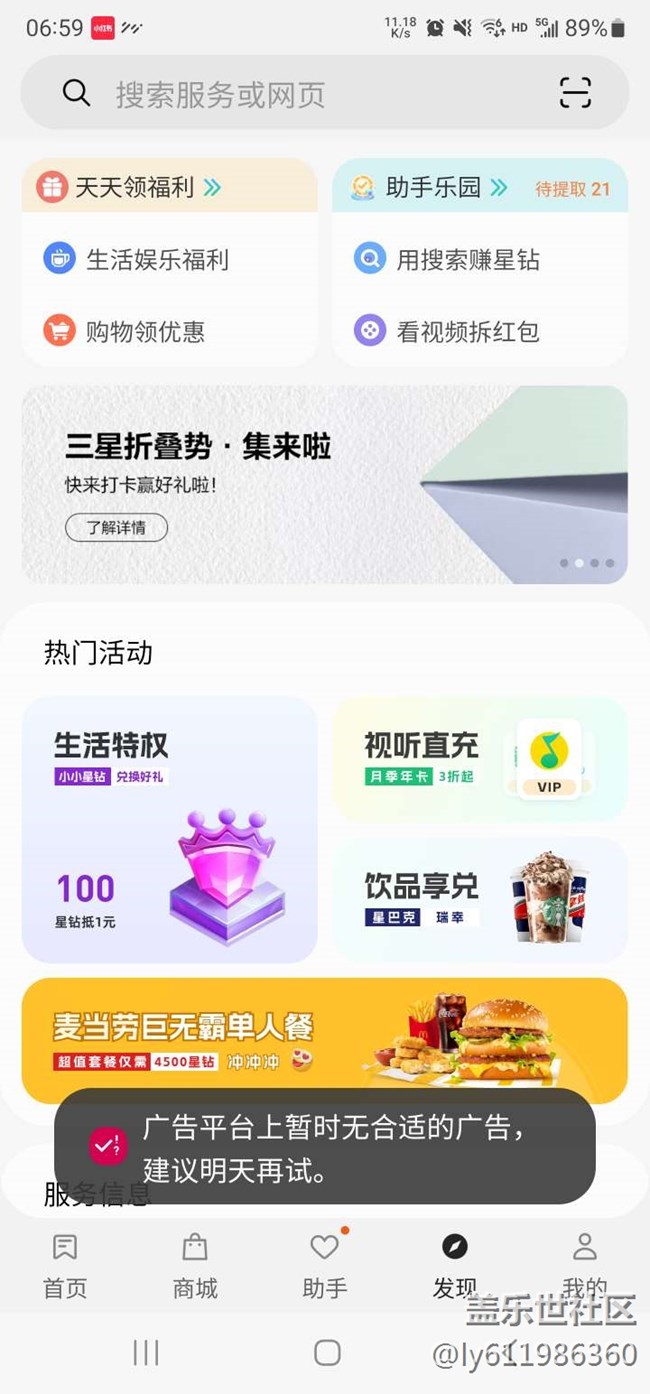
Task: Switch to the 助手 tab
Action: pyautogui.click(x=325, y=1264)
